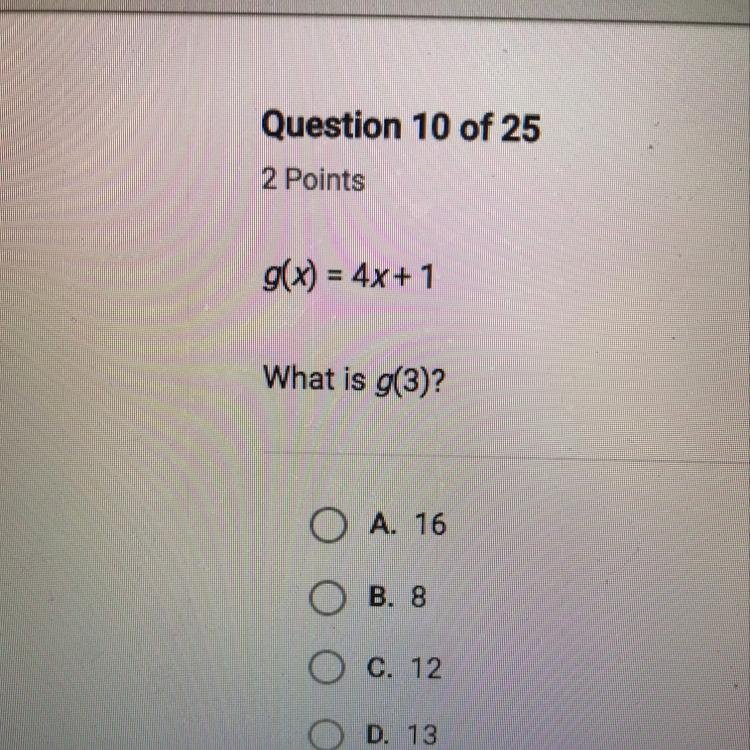750x750 pixels.
Task: Mark answer C. 12
Action: tap(326, 669)
